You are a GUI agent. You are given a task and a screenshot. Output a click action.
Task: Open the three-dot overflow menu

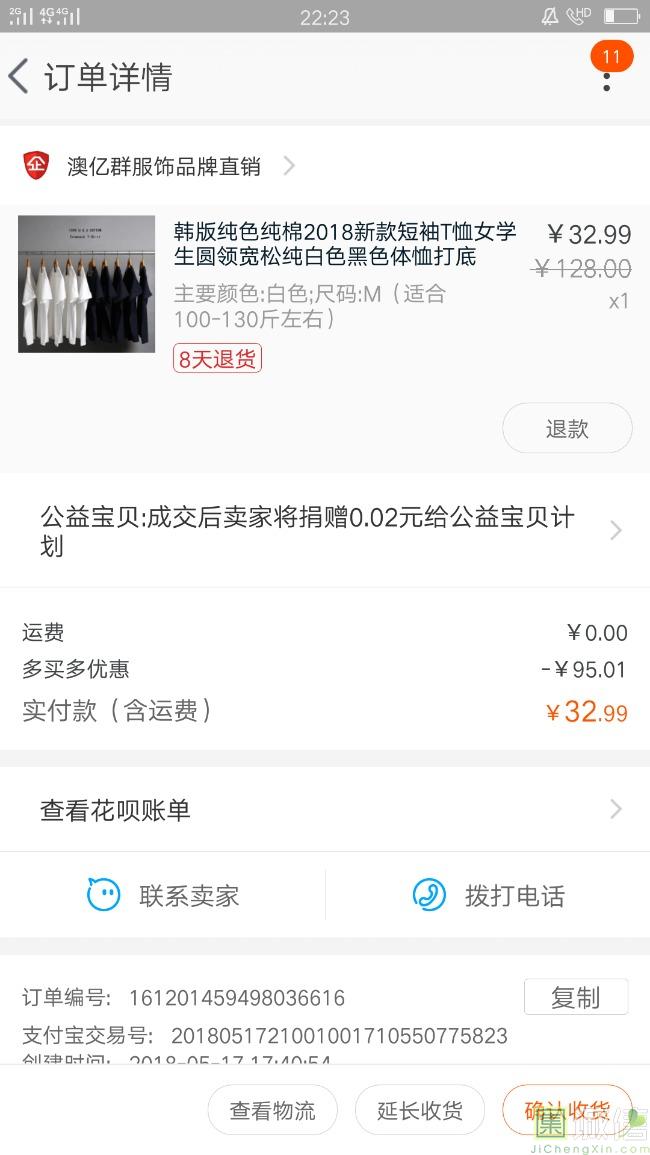point(606,78)
